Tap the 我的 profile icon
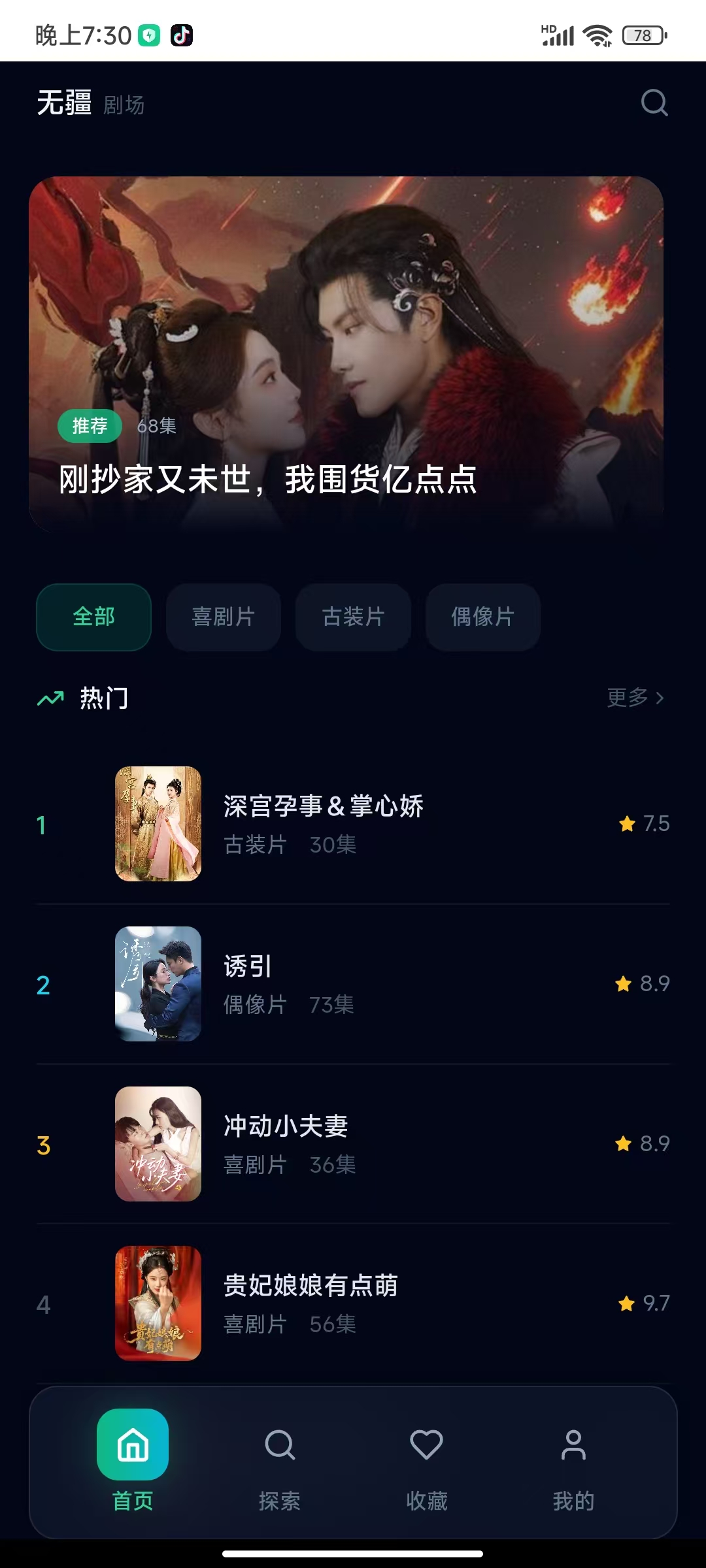706x1568 pixels. [x=574, y=1445]
